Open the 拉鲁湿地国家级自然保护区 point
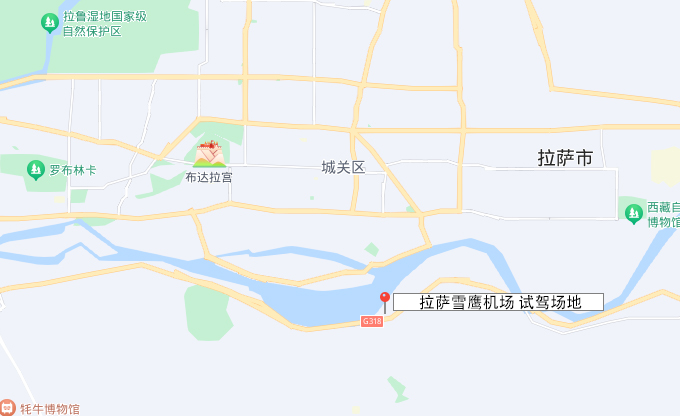Viewport: 680px width, 416px height. 48,22
